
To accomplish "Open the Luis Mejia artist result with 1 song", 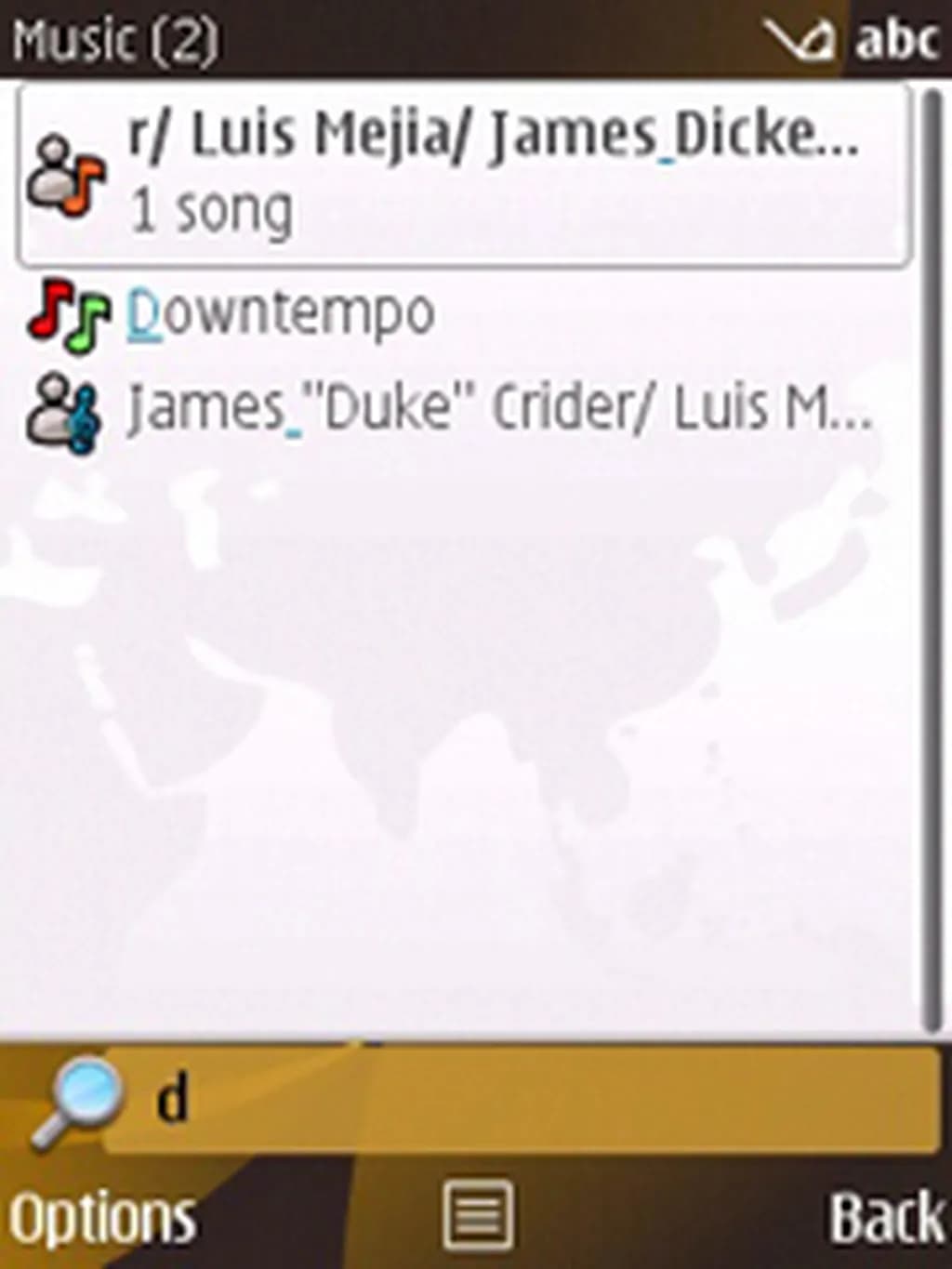I will [x=462, y=174].
